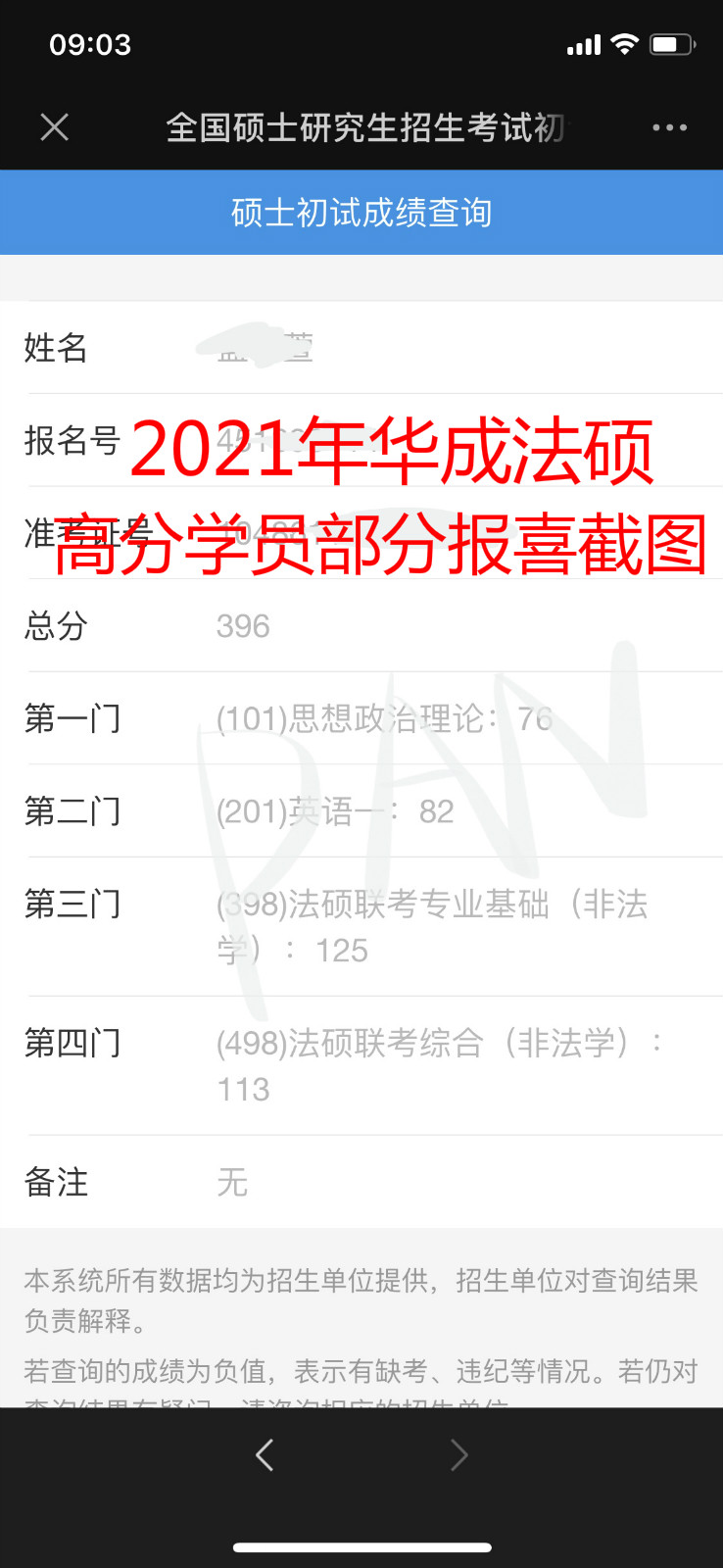Go forward to the next web page
Screen dimensions: 723x1568
(458, 1454)
